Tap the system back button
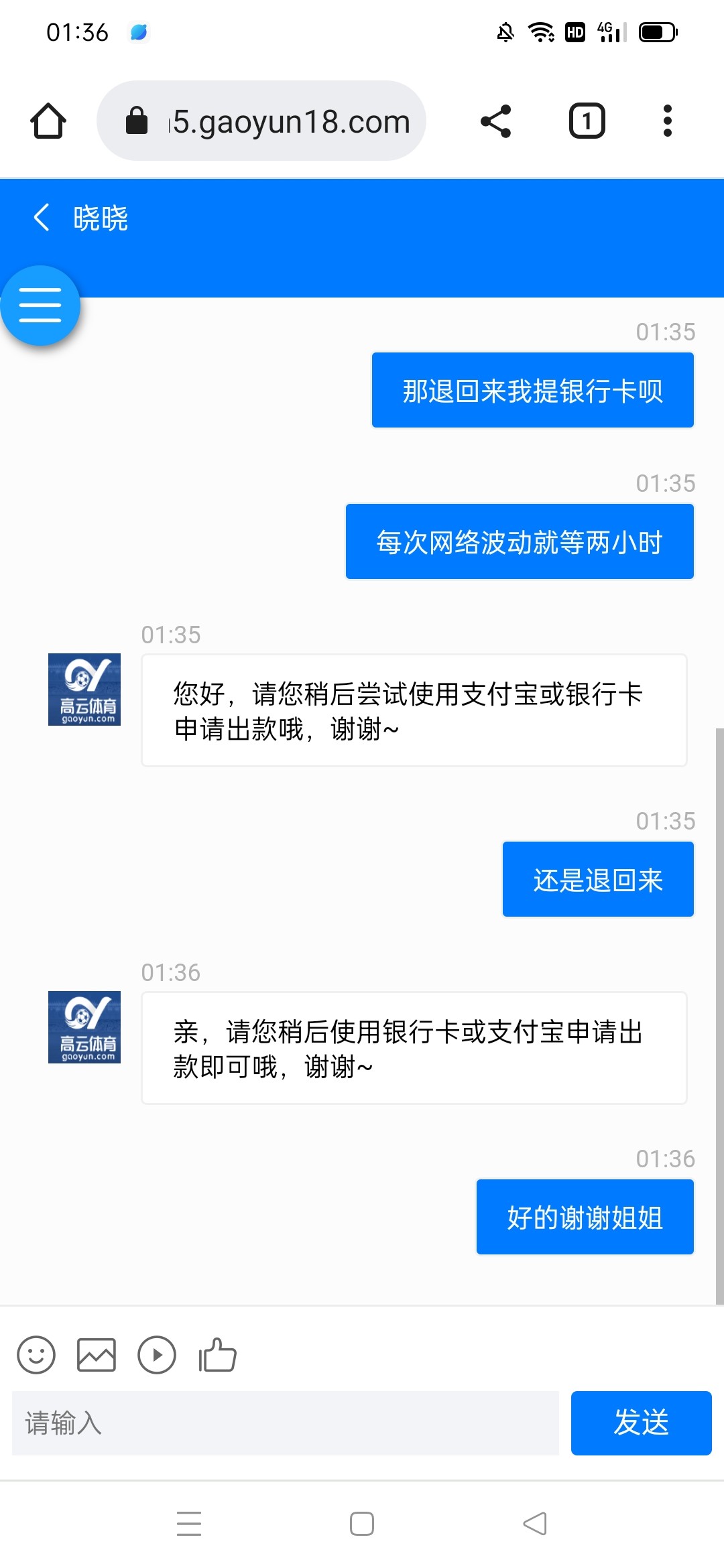Image resolution: width=724 pixels, height=1568 pixels. 535,1524
